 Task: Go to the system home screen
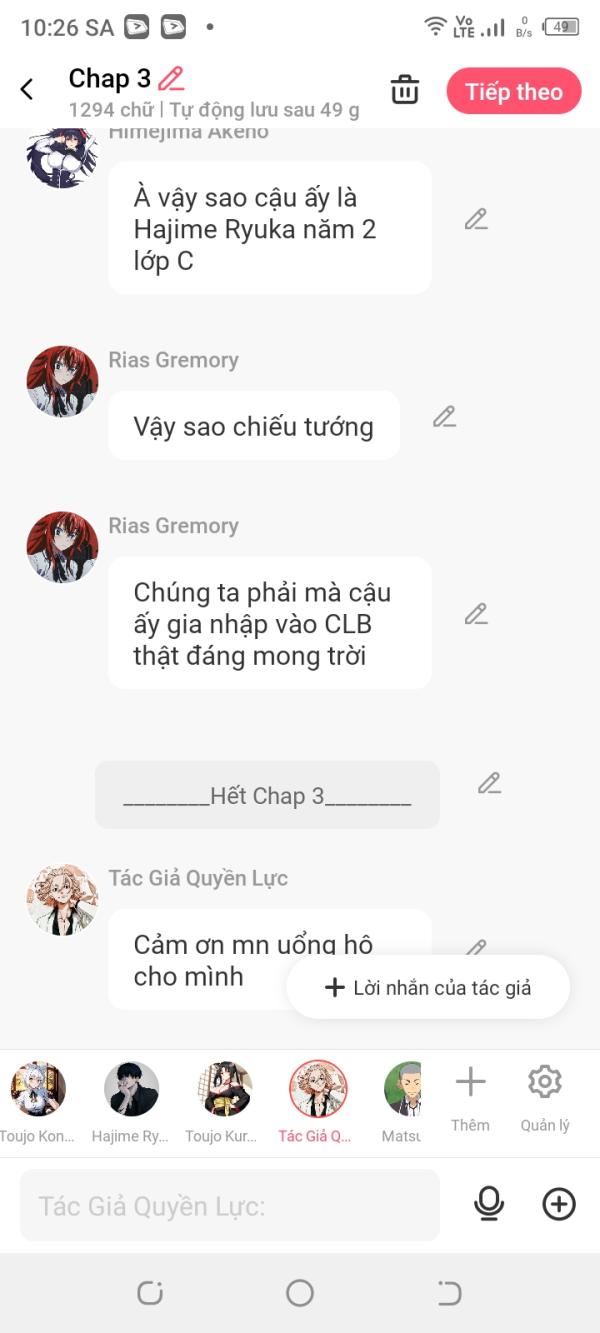(x=300, y=1293)
